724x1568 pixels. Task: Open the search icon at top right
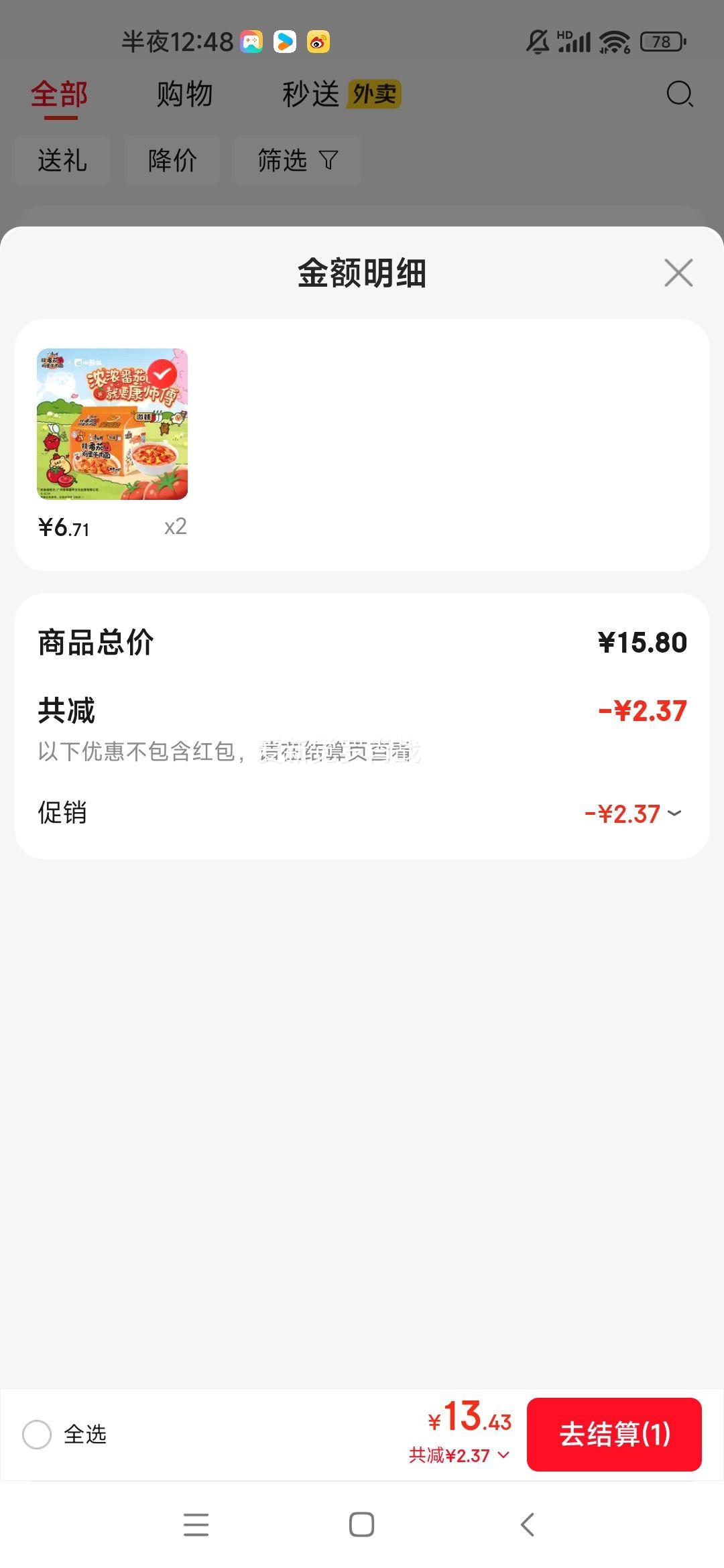pyautogui.click(x=680, y=94)
